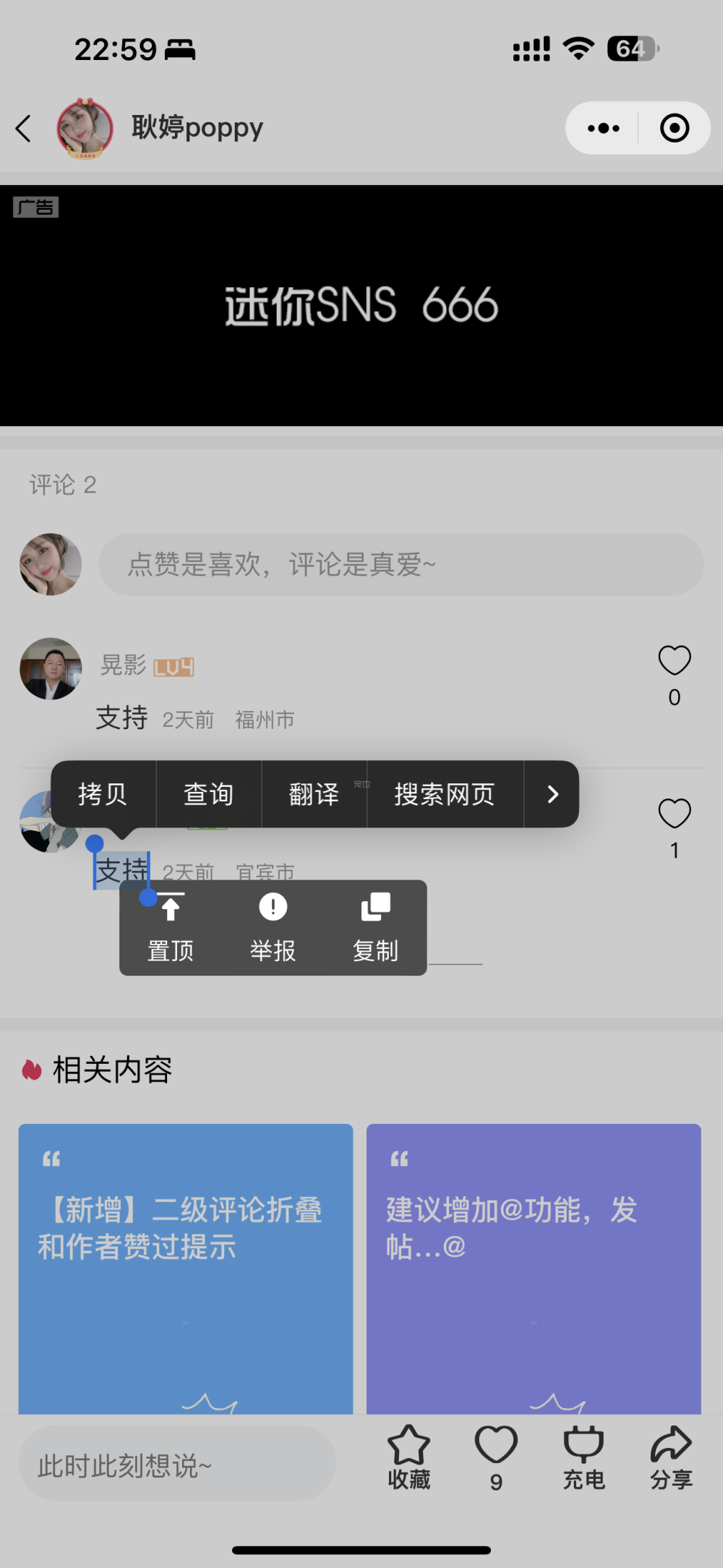
Task: Copy the comment with 复制
Action: coord(375,929)
